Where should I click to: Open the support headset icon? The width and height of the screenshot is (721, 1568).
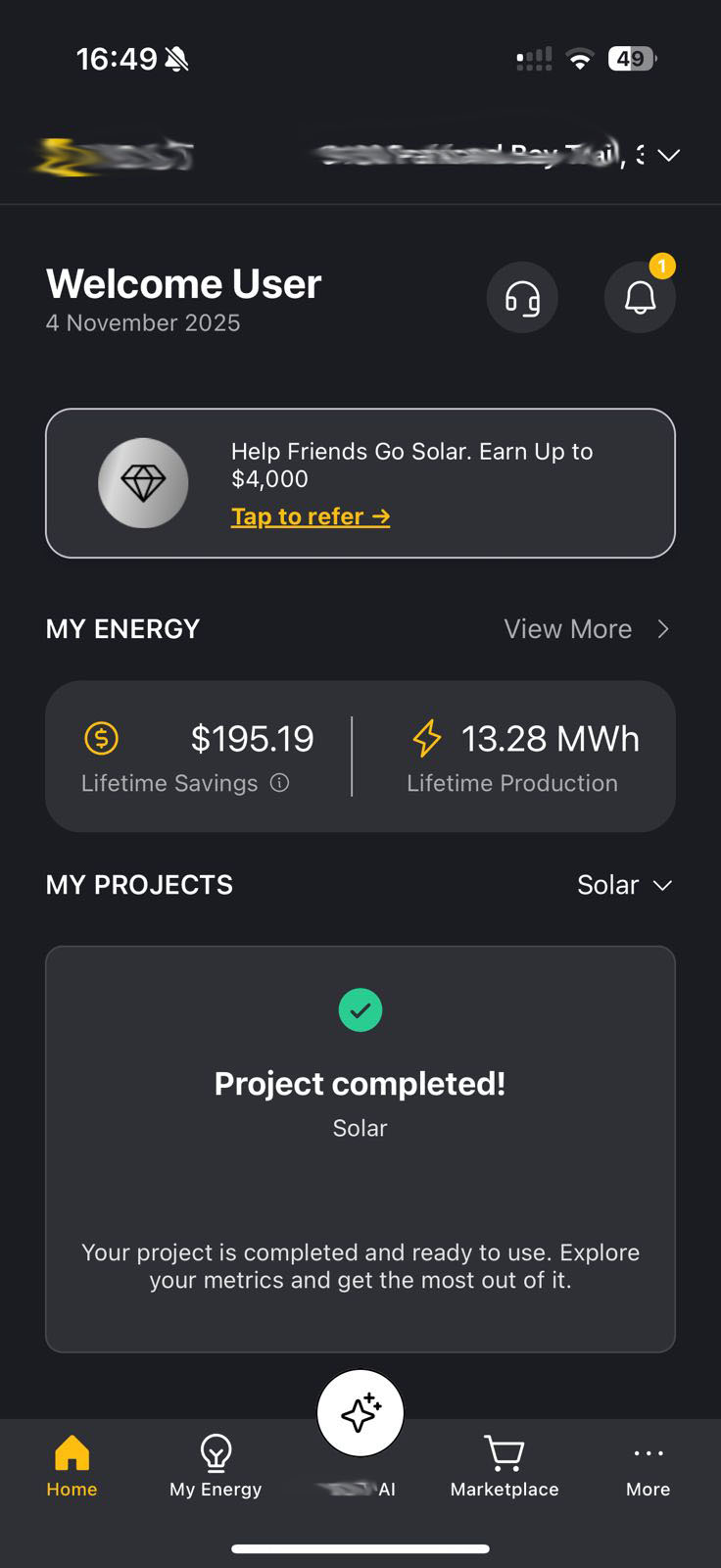point(522,297)
